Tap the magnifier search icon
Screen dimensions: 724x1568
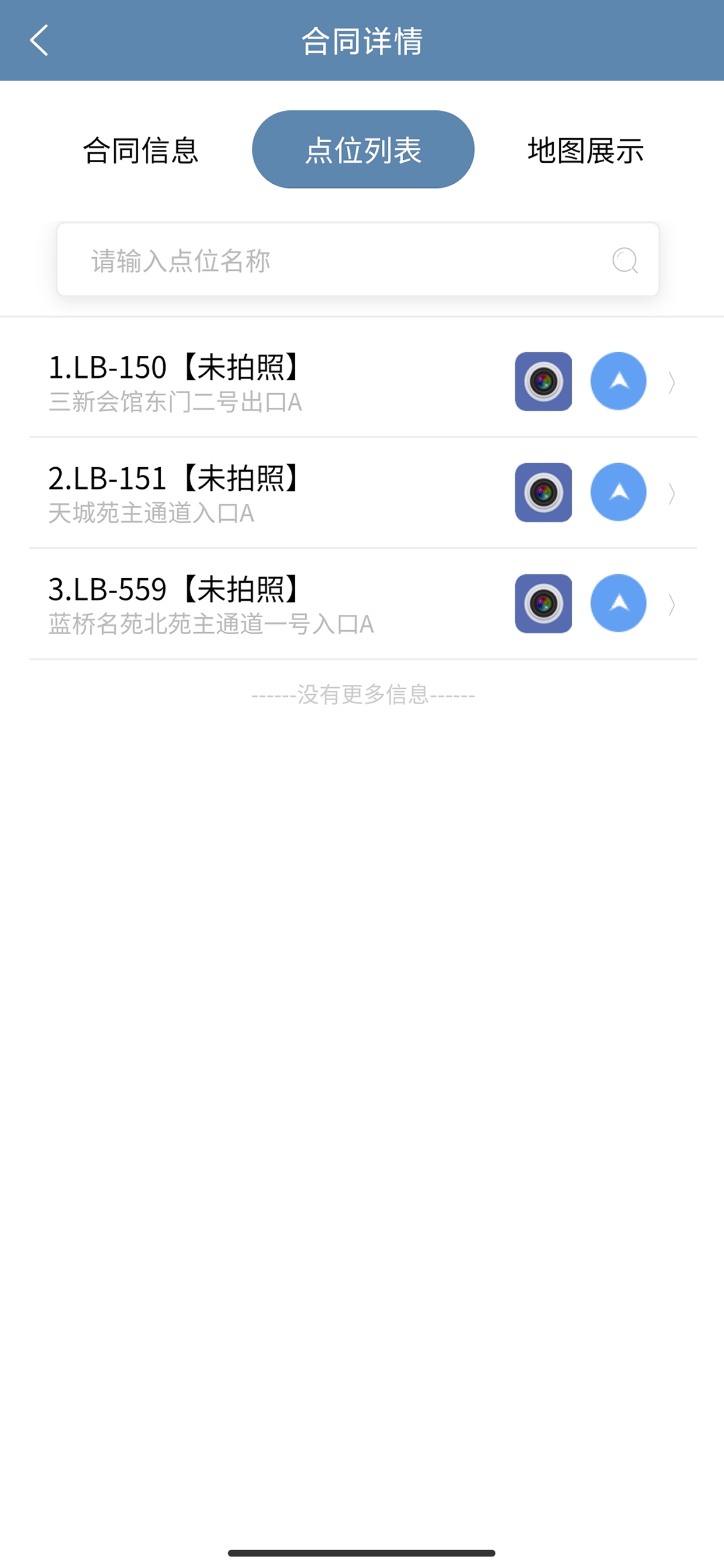[x=625, y=261]
